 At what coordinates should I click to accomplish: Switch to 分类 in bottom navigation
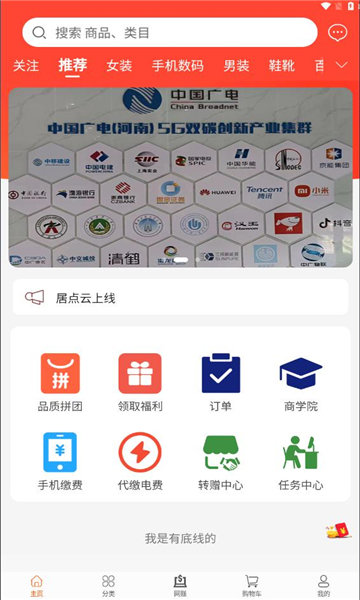pos(108,585)
